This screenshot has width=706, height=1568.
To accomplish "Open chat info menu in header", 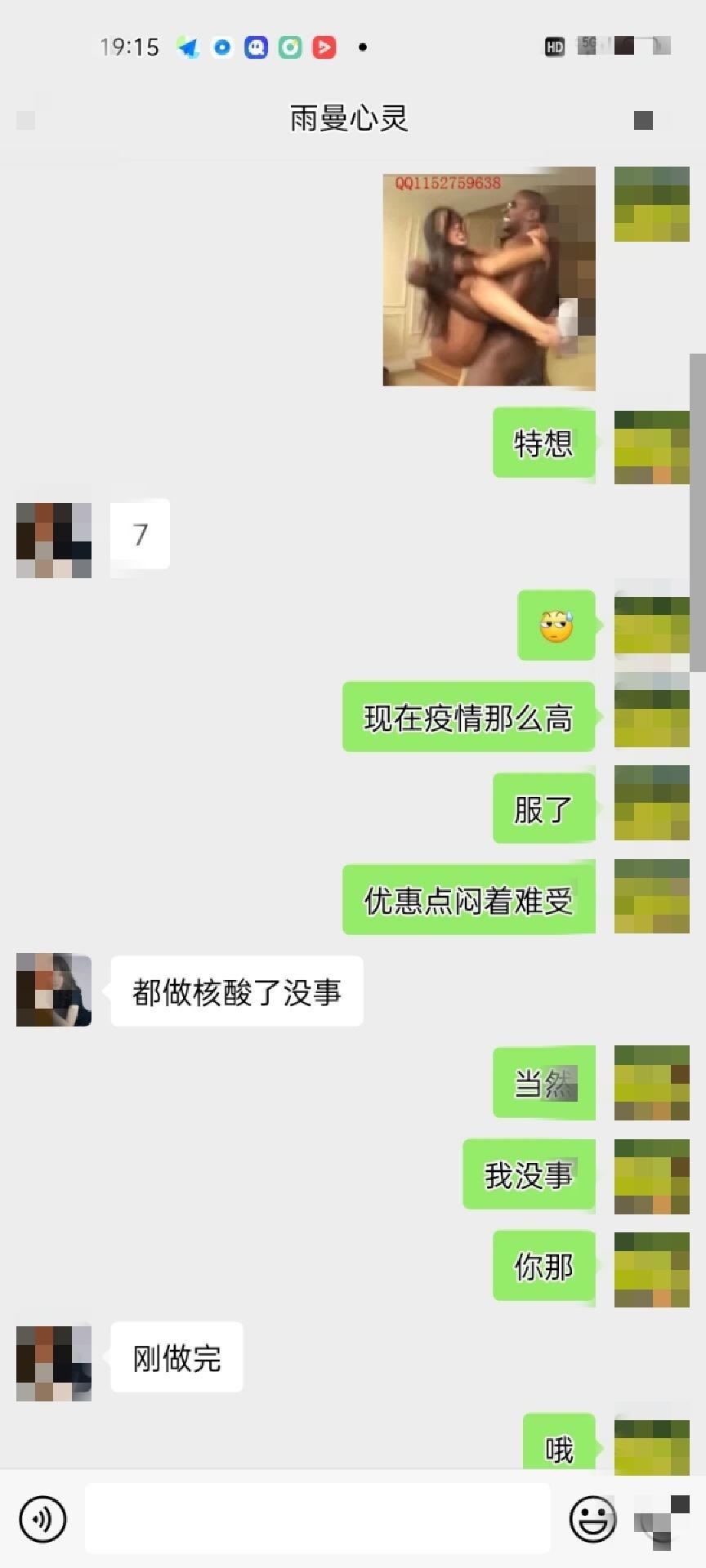I will click(x=644, y=121).
